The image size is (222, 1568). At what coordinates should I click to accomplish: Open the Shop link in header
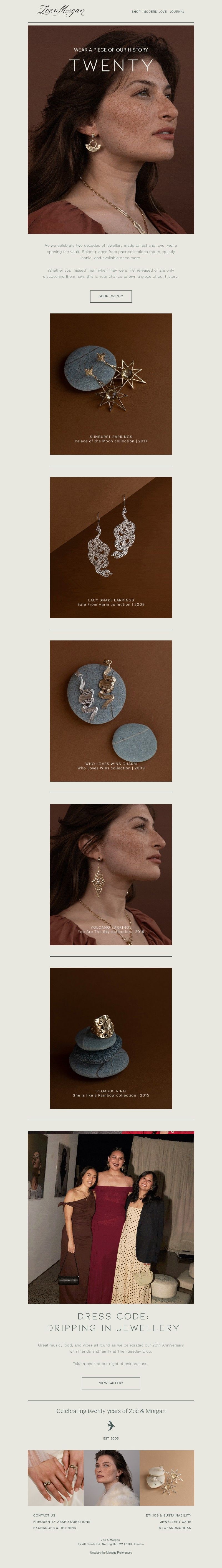tap(136, 12)
